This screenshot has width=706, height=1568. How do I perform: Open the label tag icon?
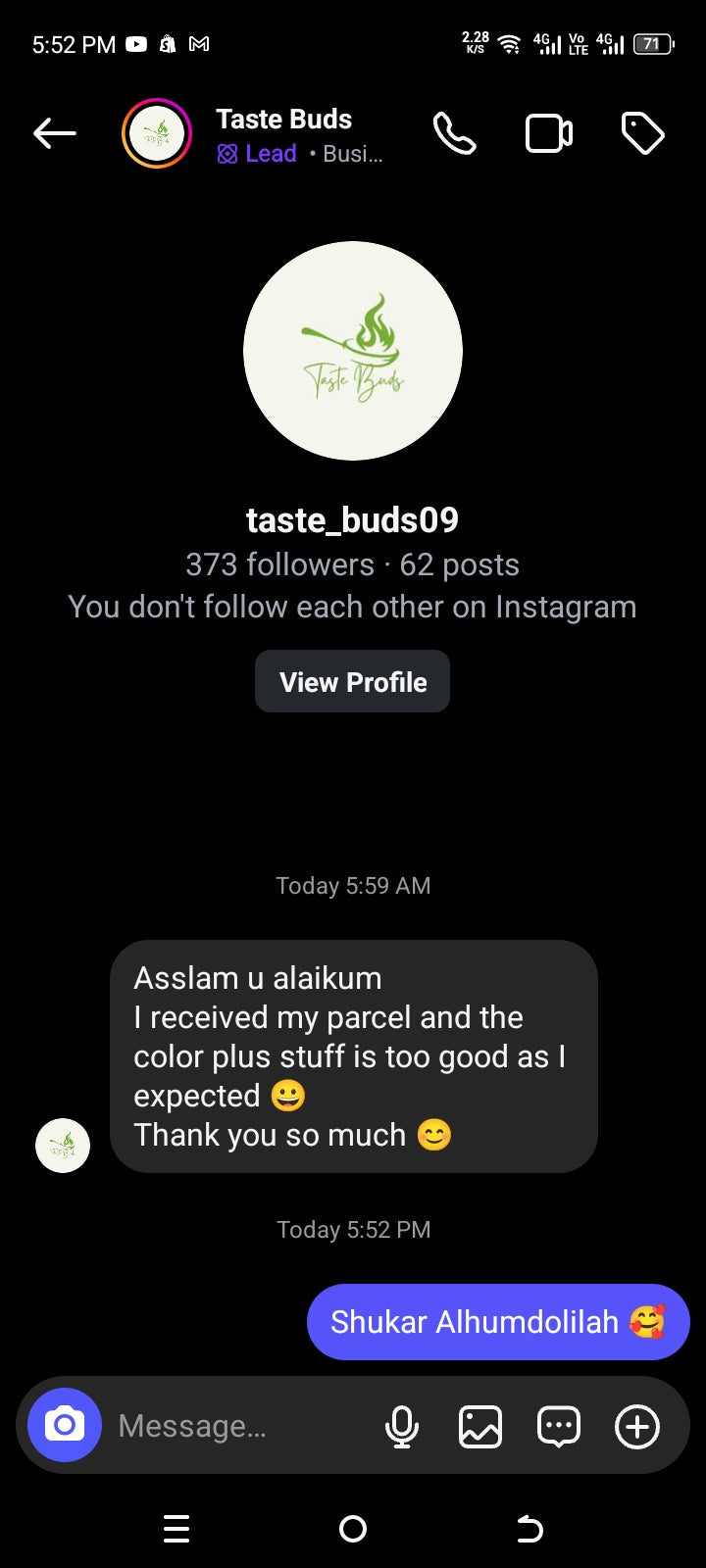coord(642,134)
